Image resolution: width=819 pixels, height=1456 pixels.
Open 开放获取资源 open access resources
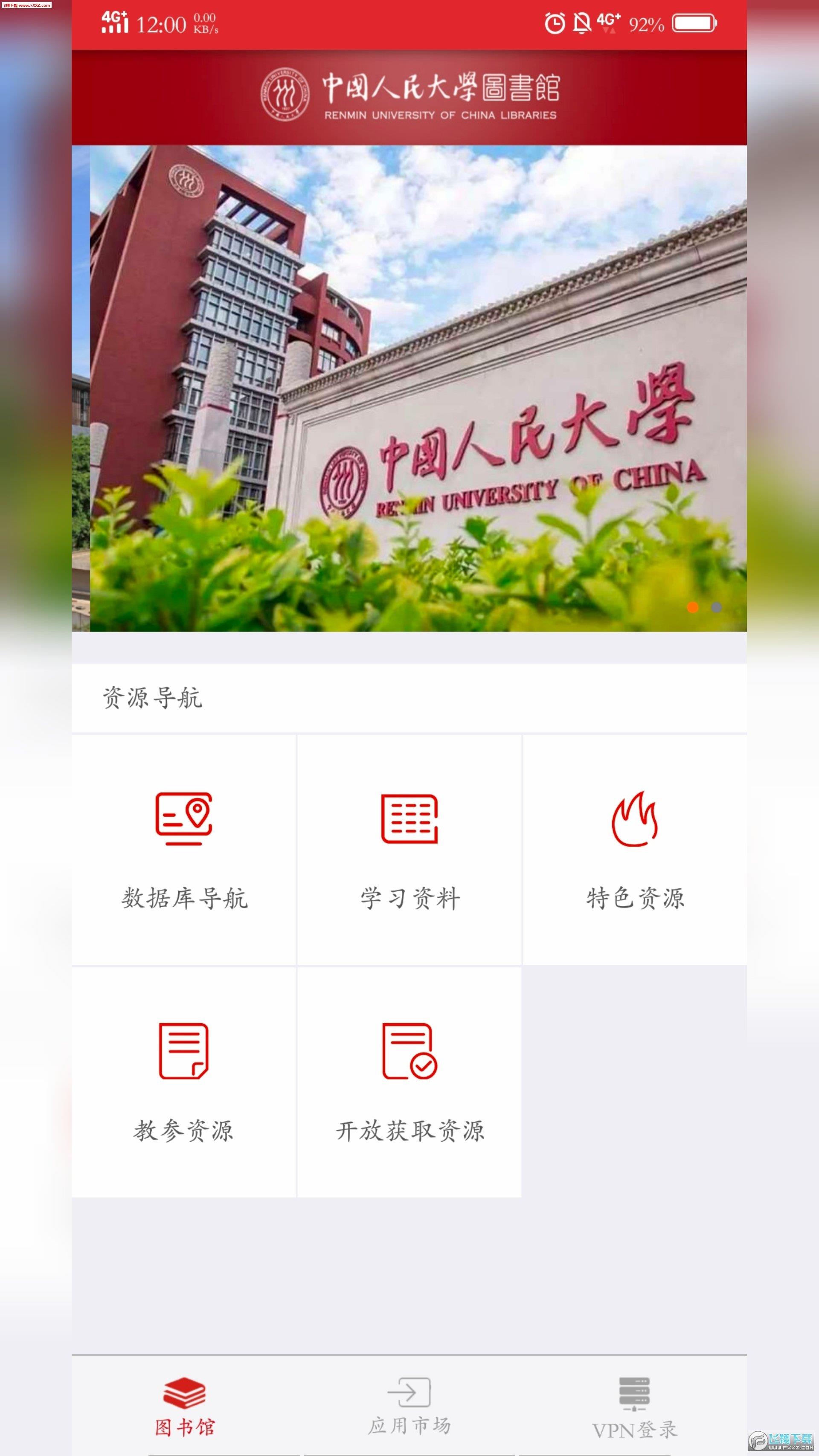[409, 1081]
